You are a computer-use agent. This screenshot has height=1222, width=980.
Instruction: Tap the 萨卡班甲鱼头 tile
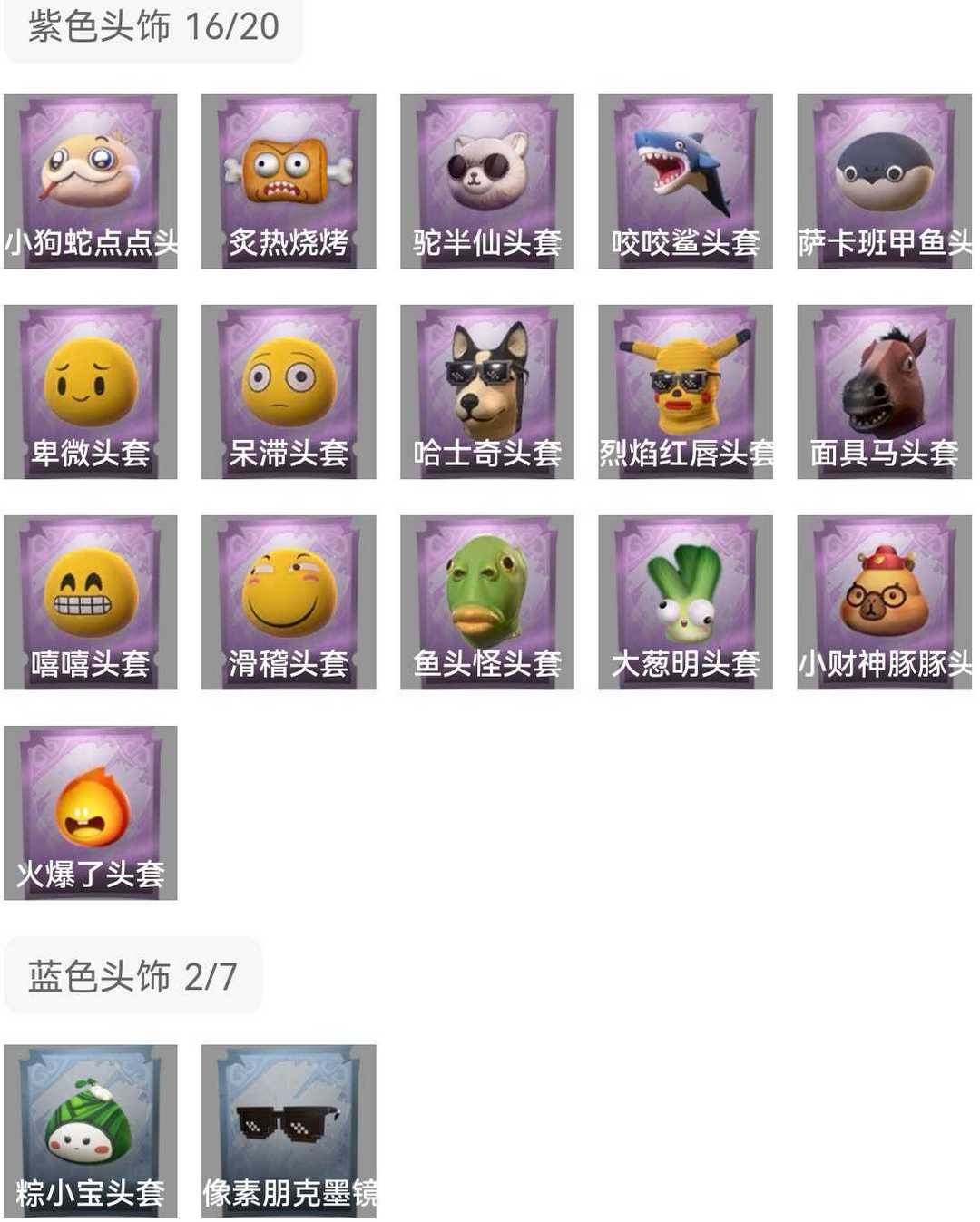(884, 181)
